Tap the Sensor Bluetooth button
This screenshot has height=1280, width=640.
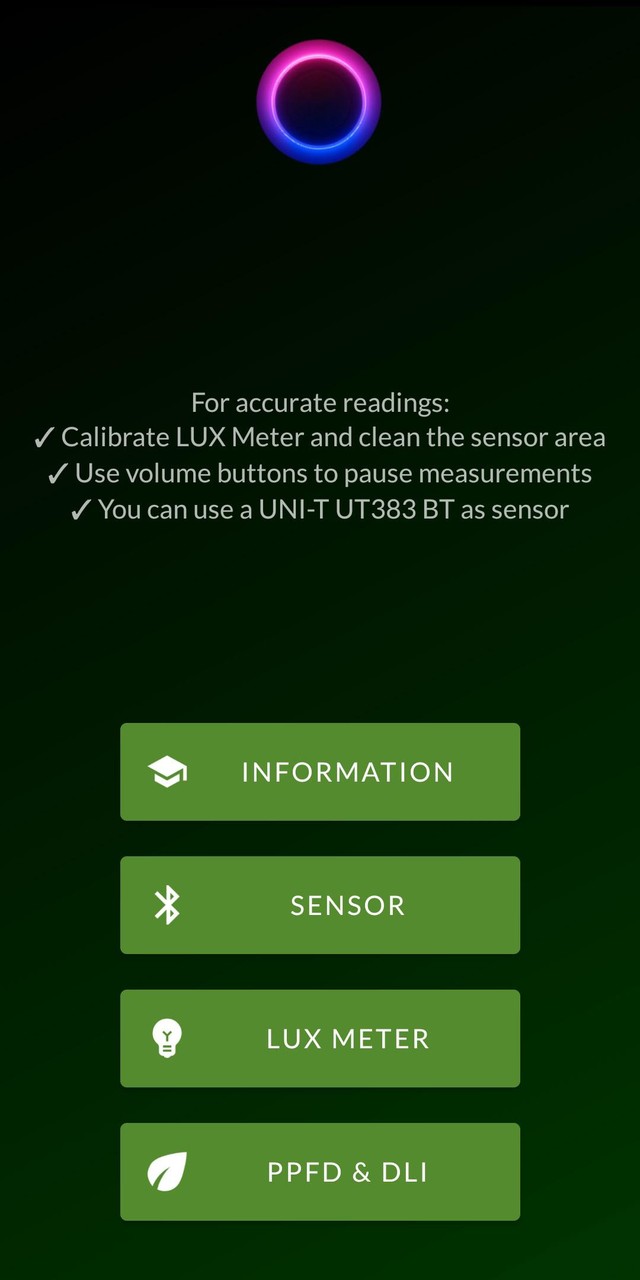[320, 905]
